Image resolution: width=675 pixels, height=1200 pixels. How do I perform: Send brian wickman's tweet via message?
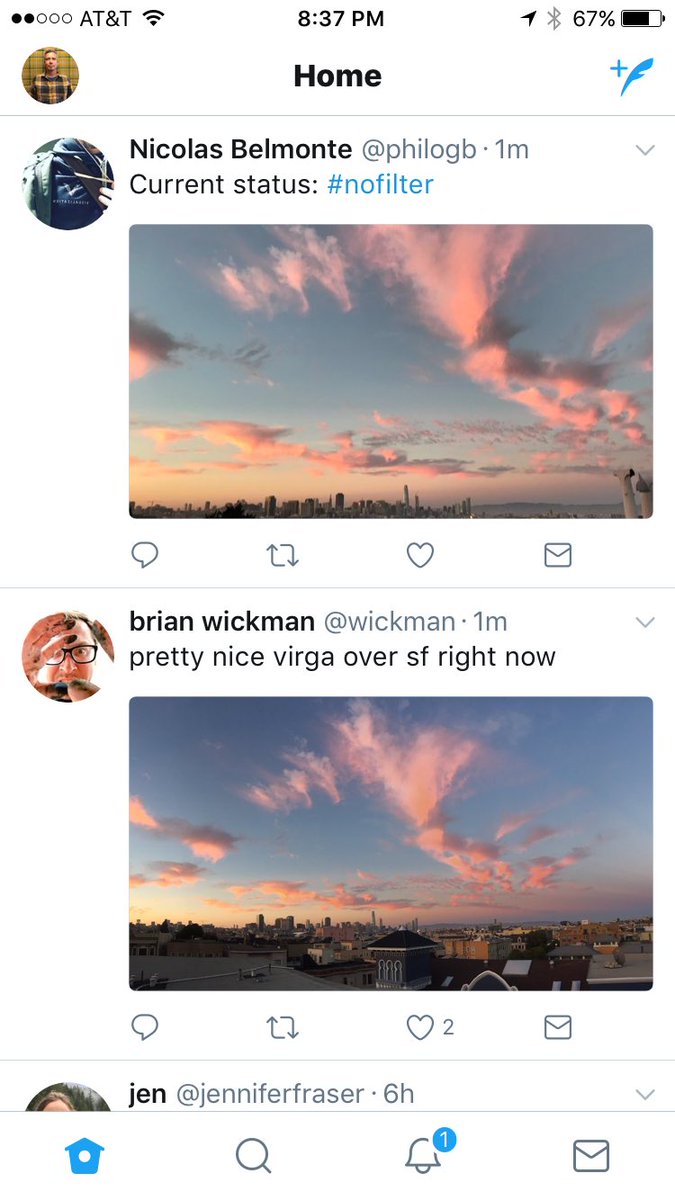[x=557, y=1027]
